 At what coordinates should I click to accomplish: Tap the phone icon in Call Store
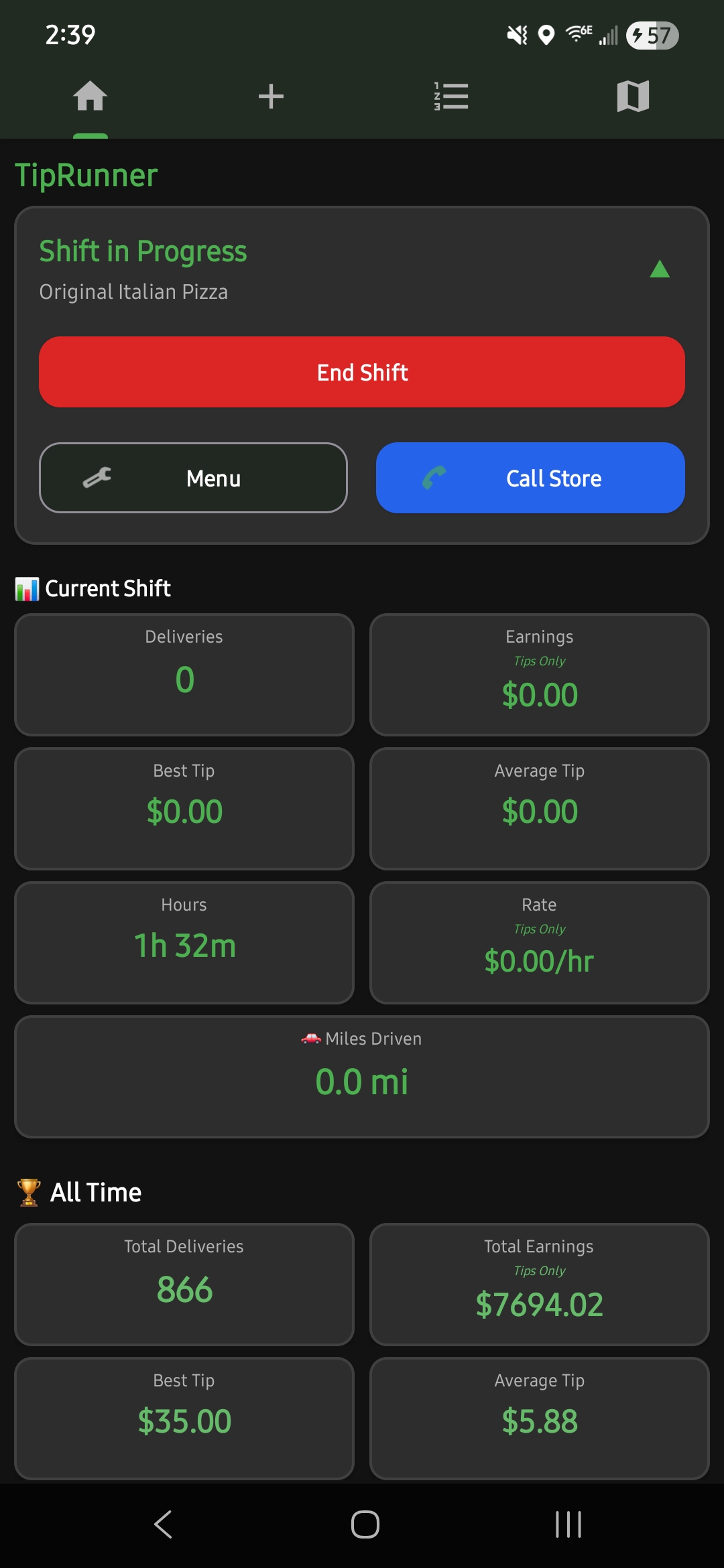pyautogui.click(x=432, y=478)
